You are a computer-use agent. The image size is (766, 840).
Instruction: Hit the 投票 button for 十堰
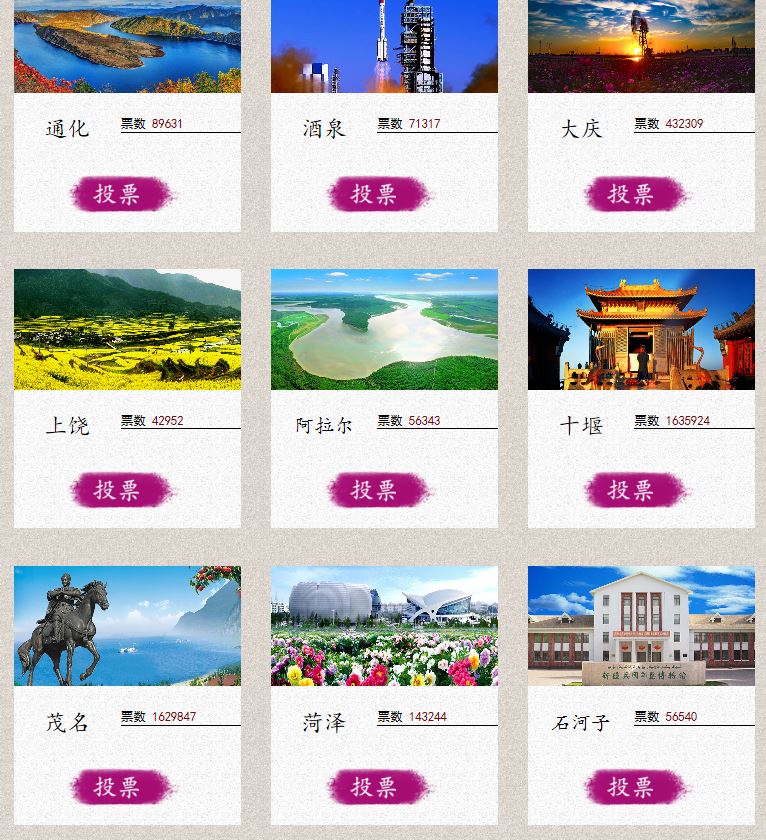point(634,490)
